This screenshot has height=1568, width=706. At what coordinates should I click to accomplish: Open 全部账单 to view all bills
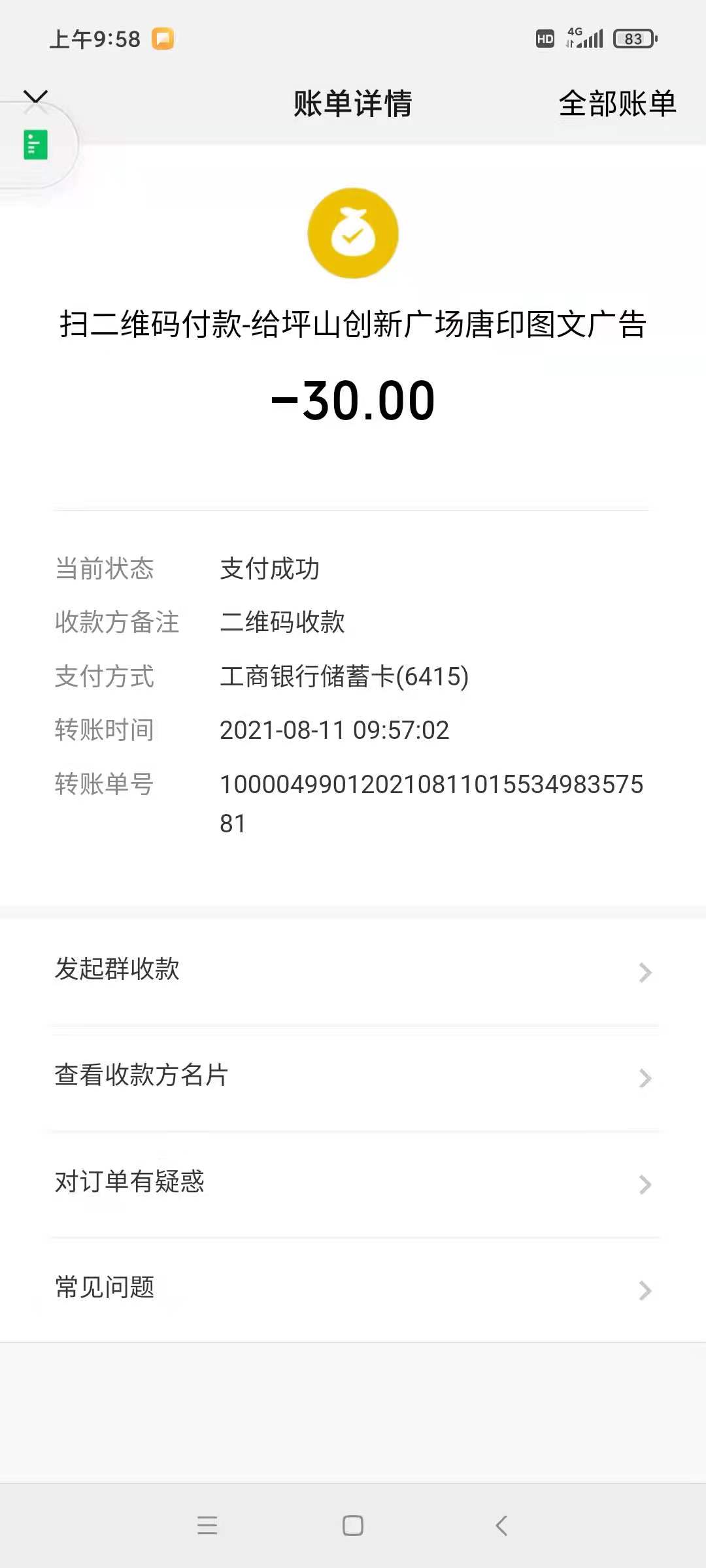click(617, 103)
